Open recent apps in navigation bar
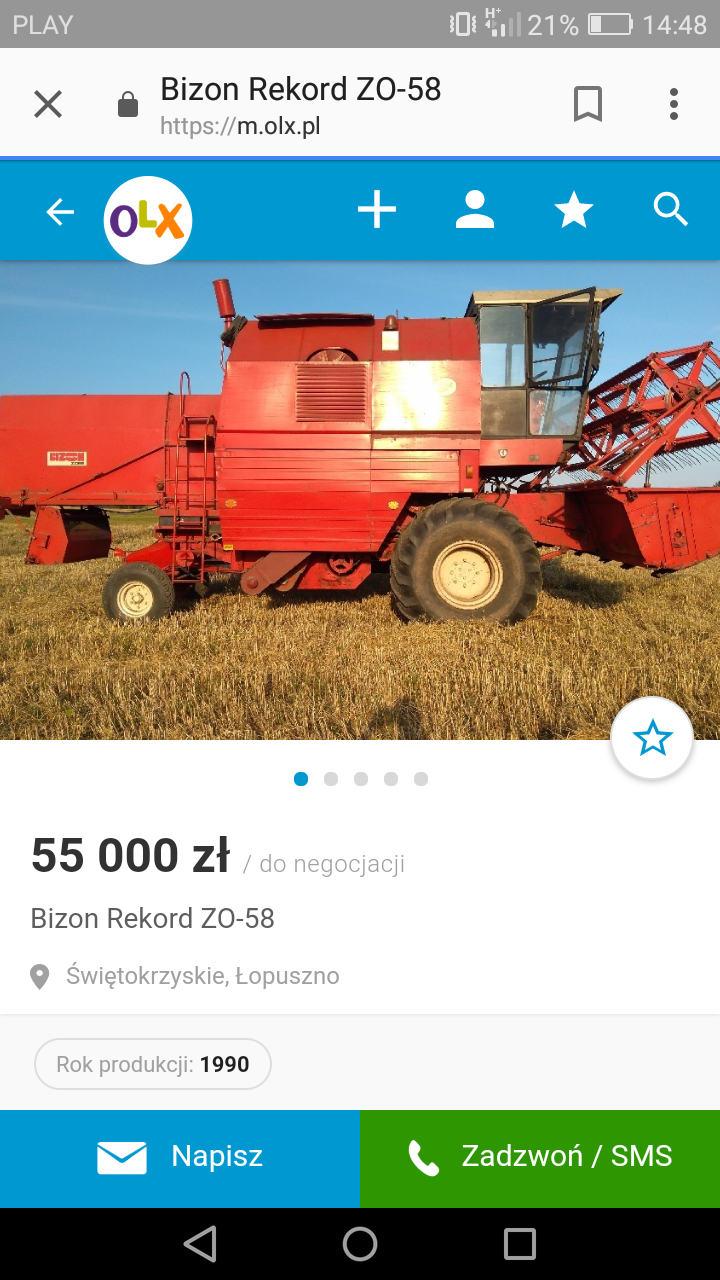This screenshot has height=1280, width=720. 520,1244
